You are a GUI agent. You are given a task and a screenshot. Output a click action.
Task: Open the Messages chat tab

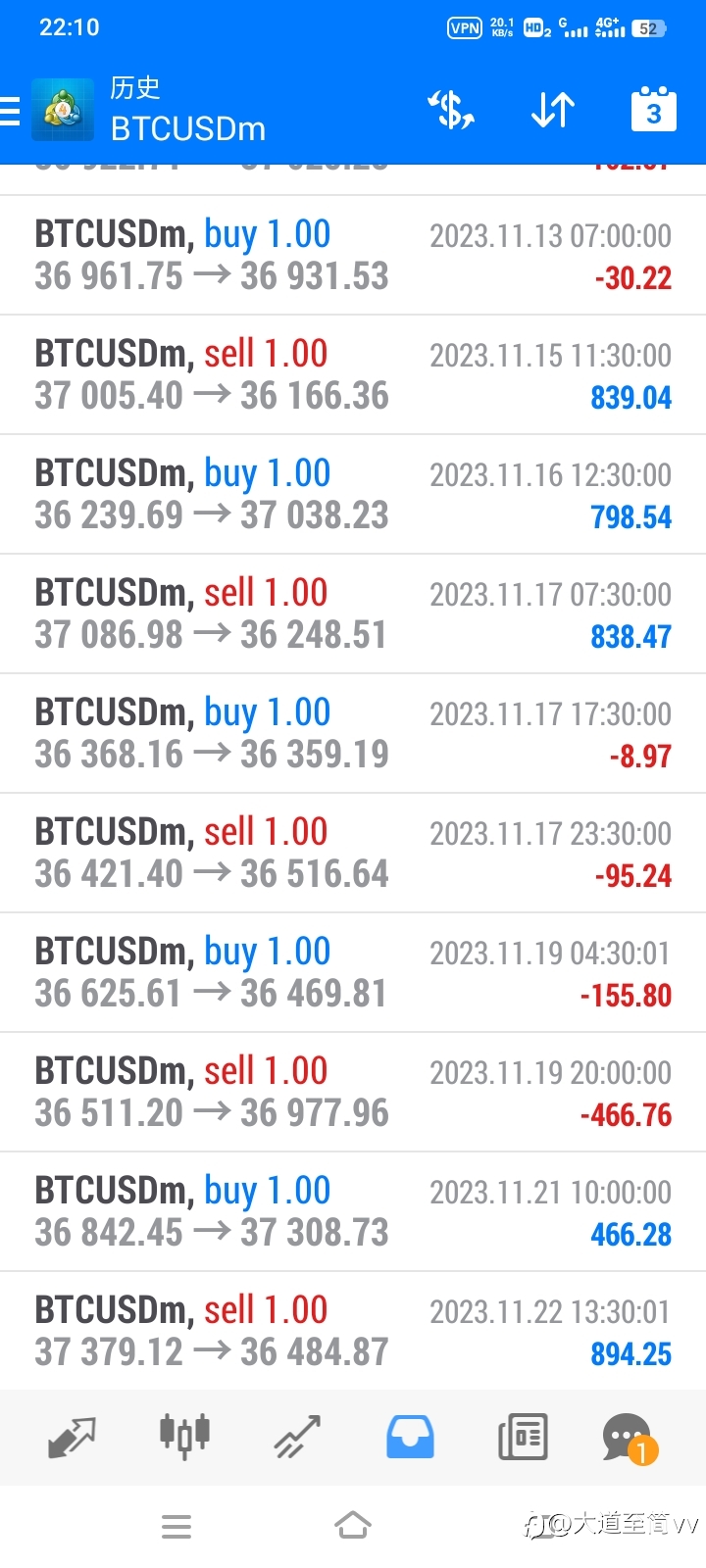pyautogui.click(x=629, y=1438)
